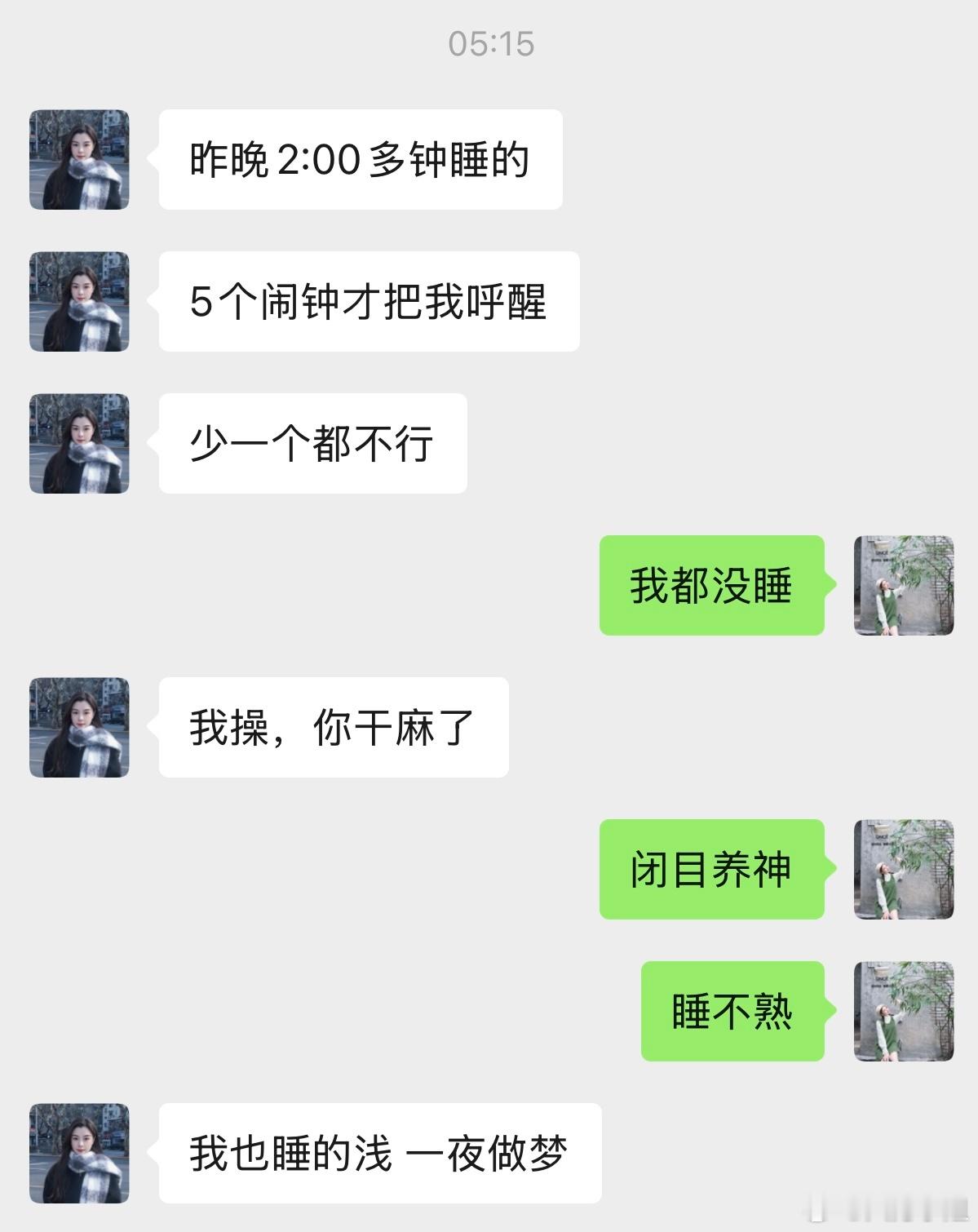Click the green '闭目养神' chat bubble
Image resolution: width=978 pixels, height=1232 pixels.
pyautogui.click(x=710, y=868)
